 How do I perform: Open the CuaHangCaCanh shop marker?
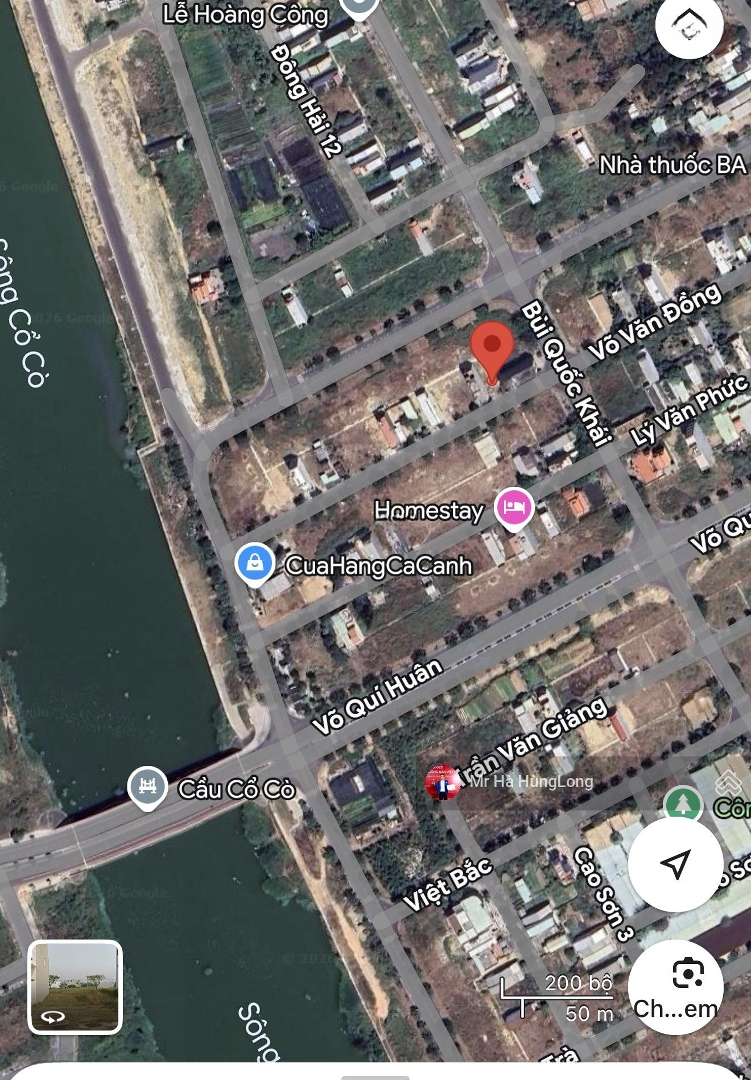[x=256, y=564]
